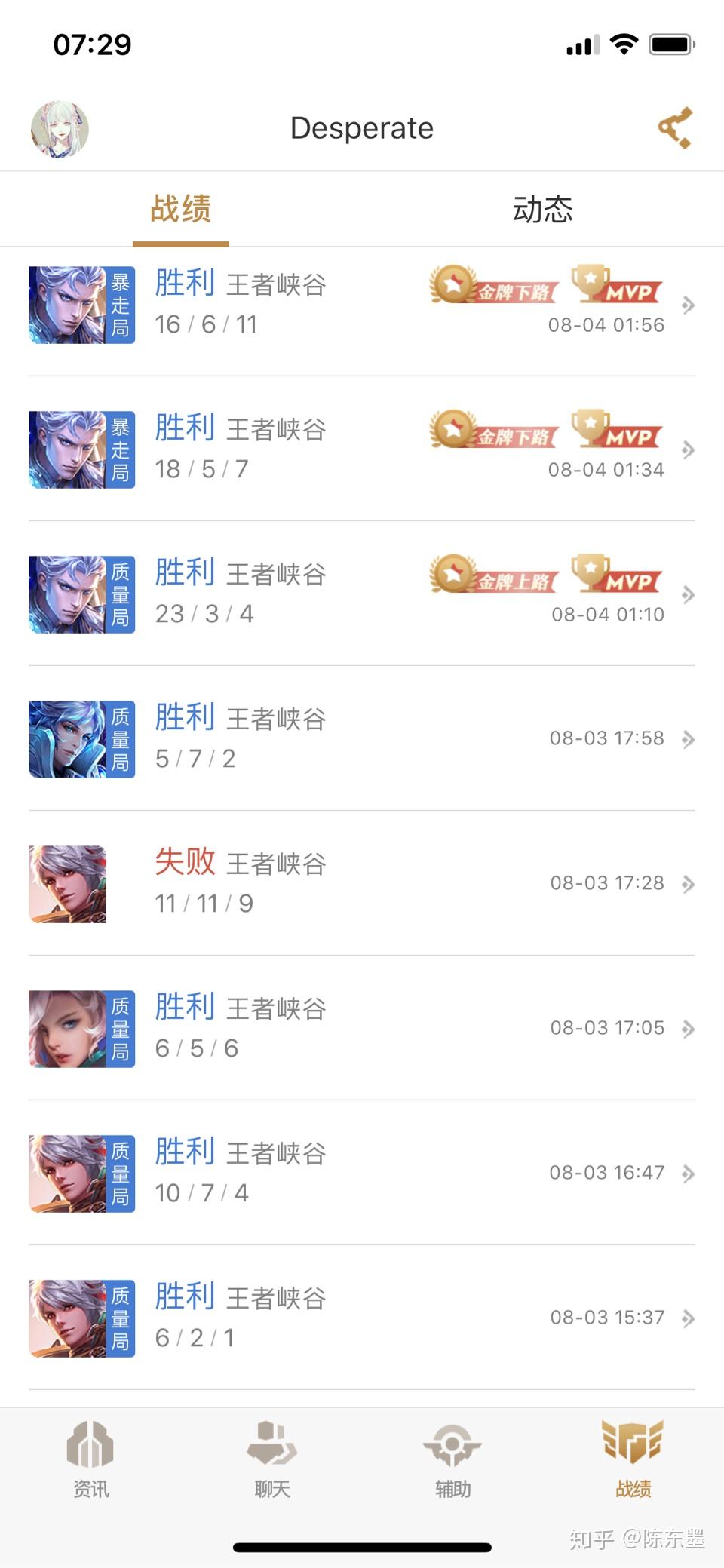The image size is (724, 1568).
Task: Switch to the 动态 tab
Action: tap(542, 210)
